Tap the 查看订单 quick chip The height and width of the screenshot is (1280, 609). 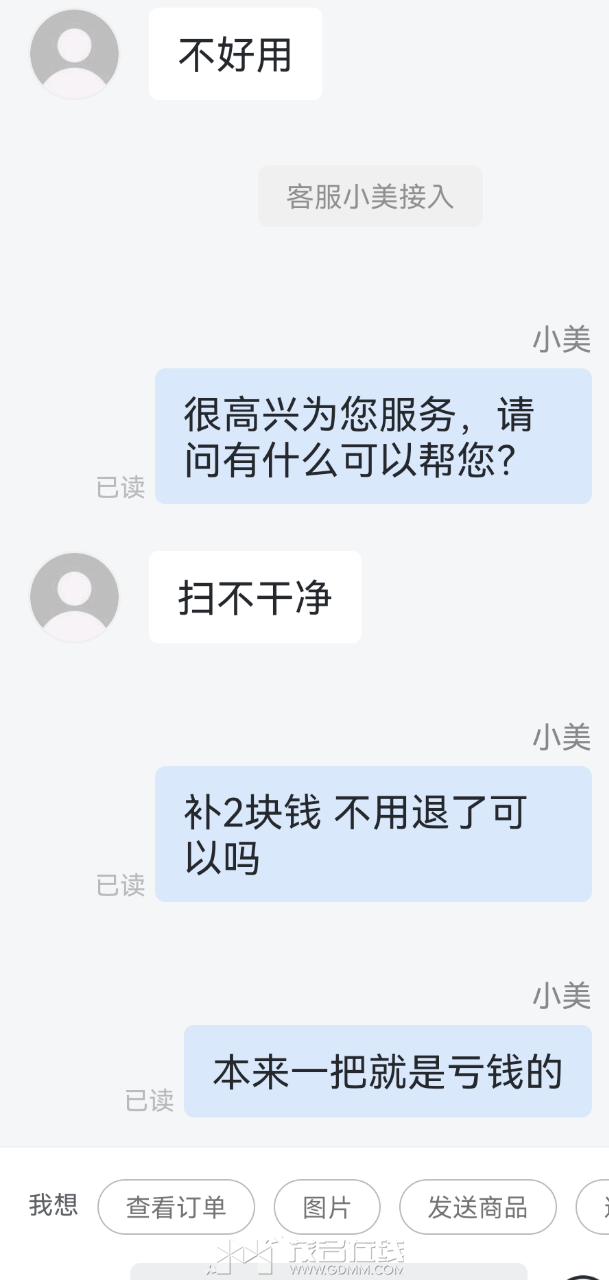(176, 1207)
